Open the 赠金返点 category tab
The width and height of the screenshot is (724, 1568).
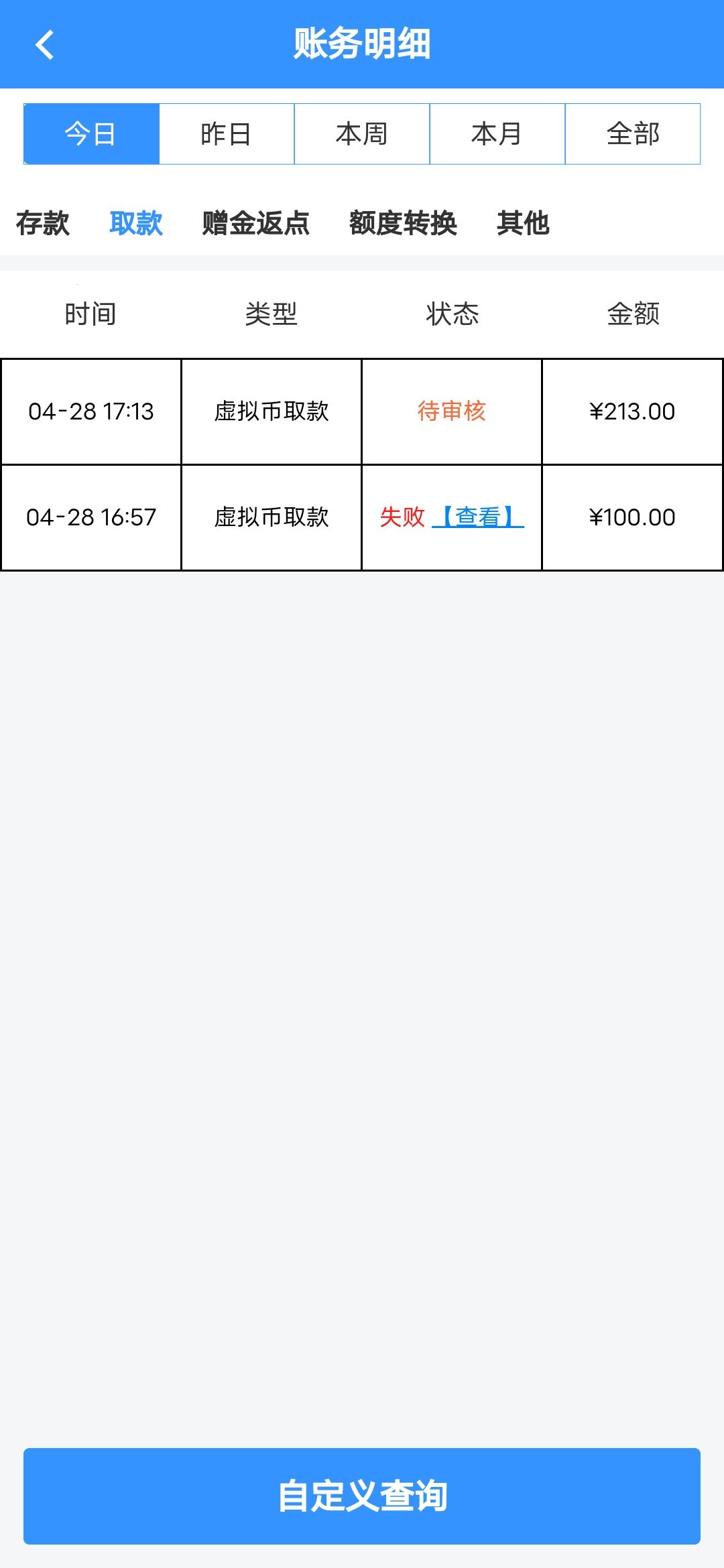(x=256, y=223)
